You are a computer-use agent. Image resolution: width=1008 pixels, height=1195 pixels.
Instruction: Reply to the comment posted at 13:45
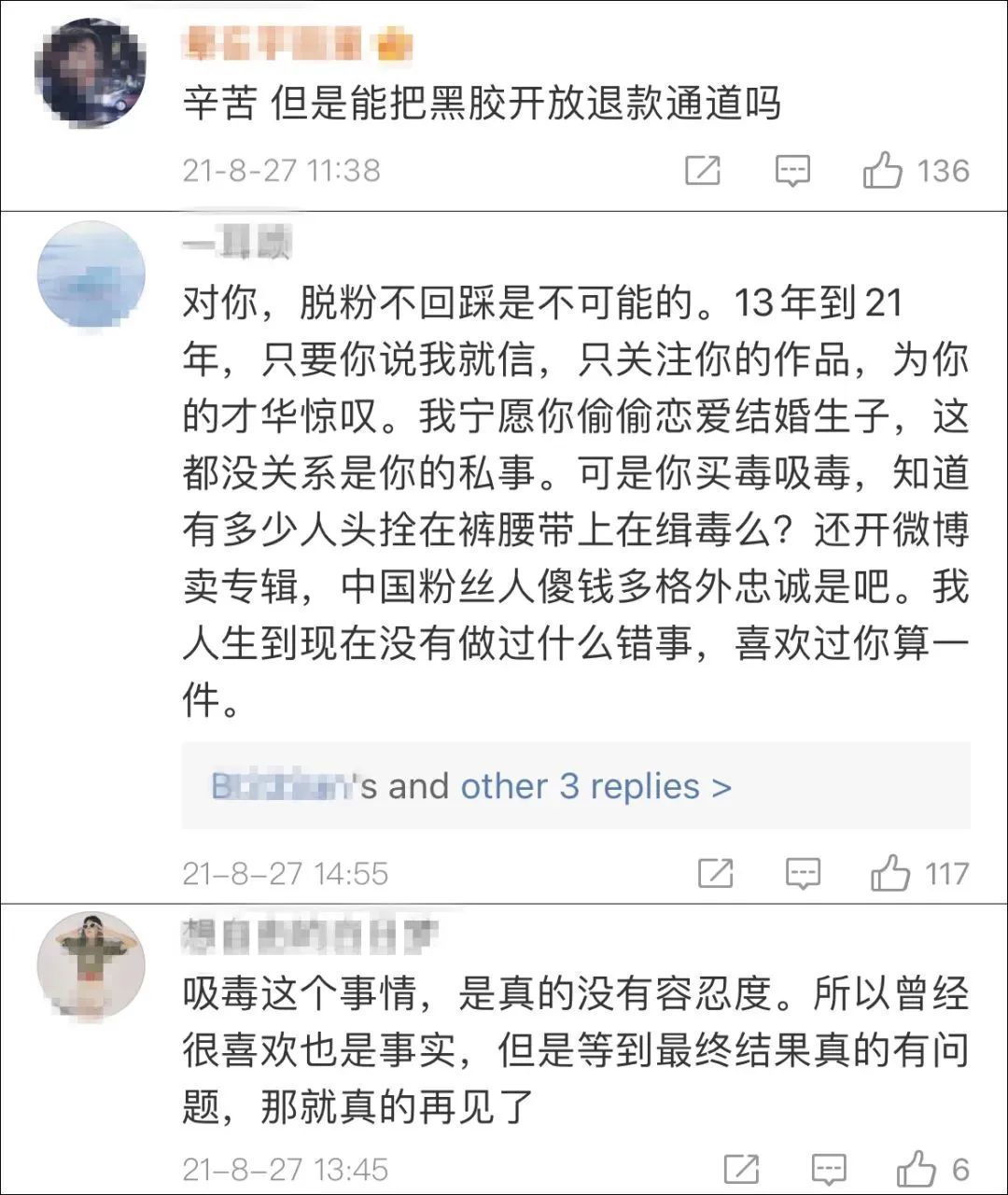point(829,1169)
